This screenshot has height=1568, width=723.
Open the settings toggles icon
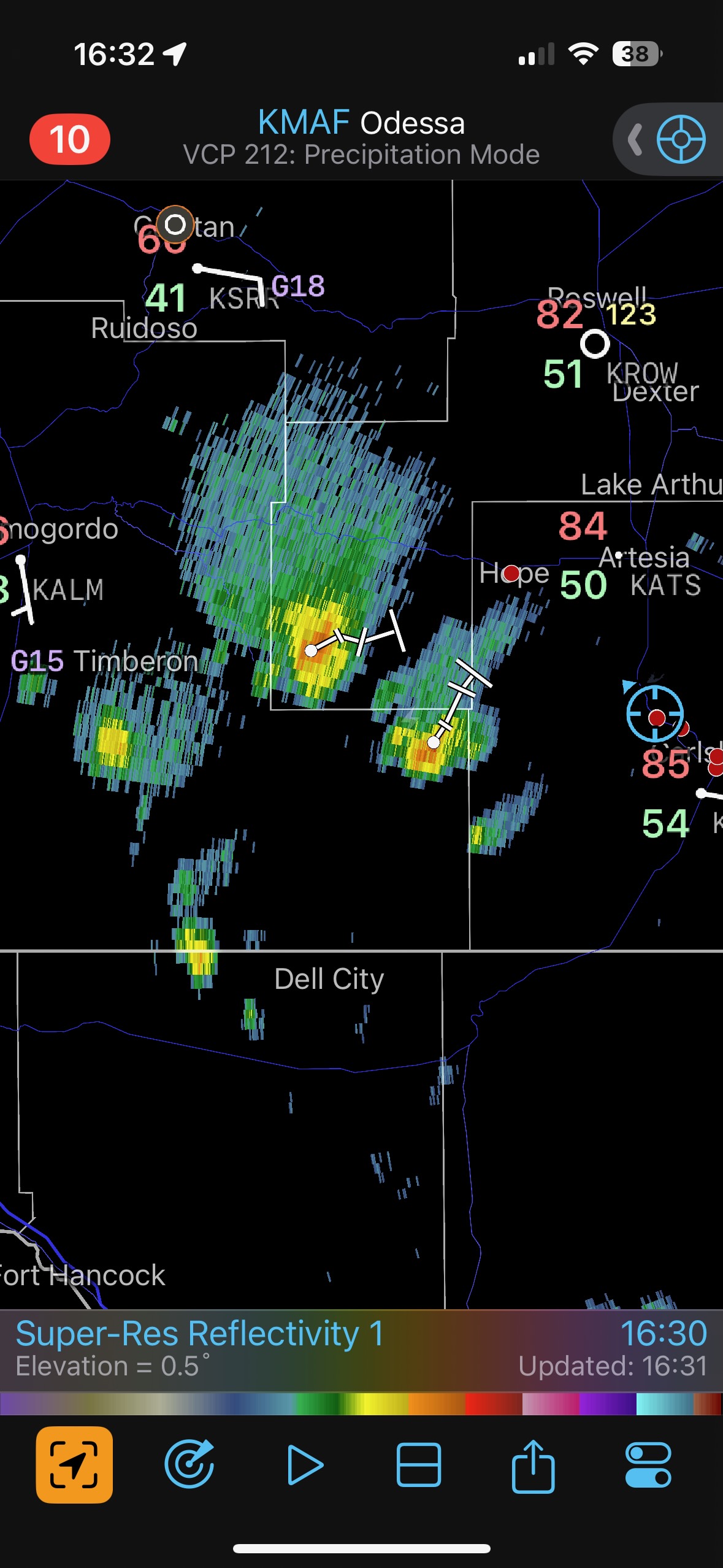[648, 1464]
